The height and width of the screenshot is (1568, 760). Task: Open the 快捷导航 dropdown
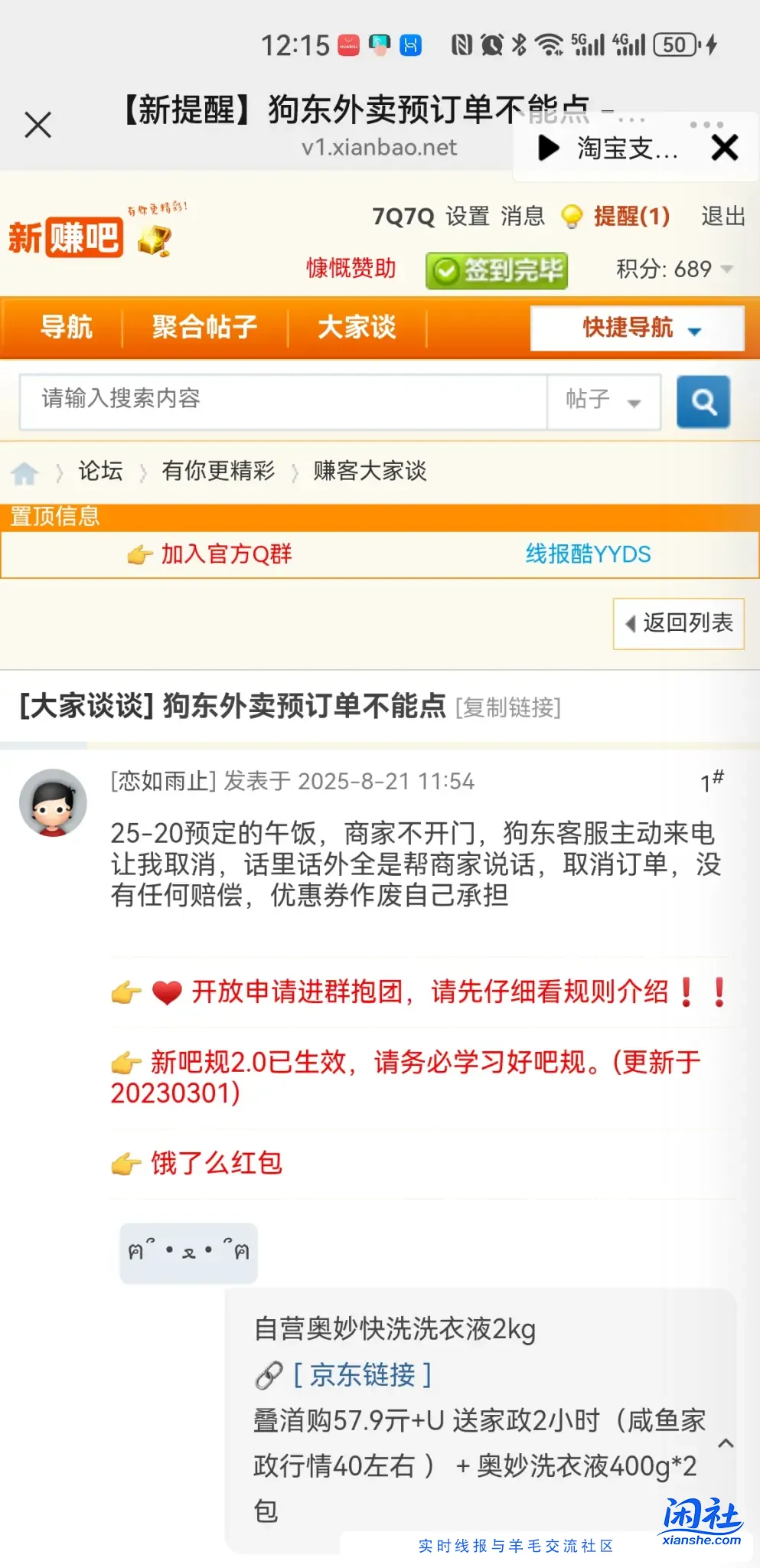tap(637, 328)
